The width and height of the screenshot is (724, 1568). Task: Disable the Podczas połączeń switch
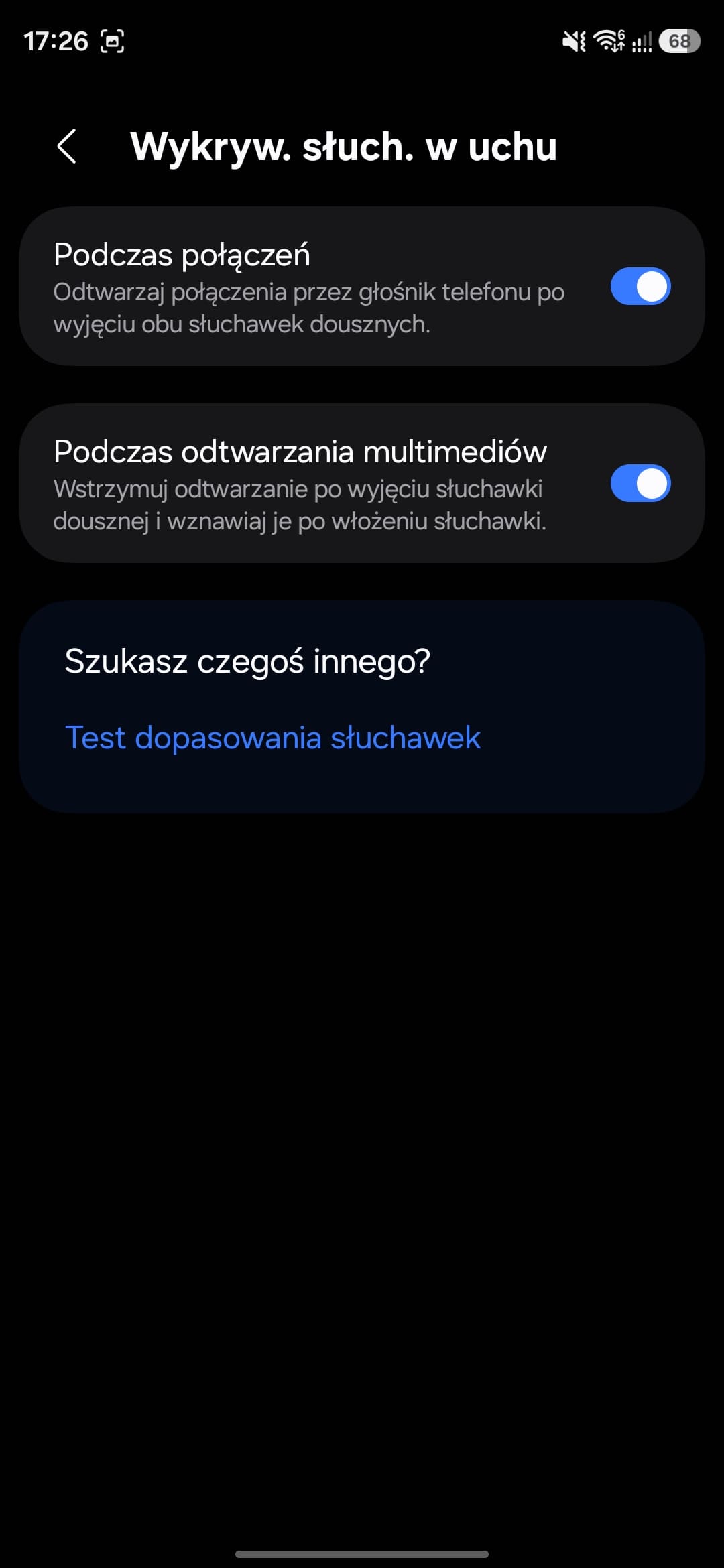point(640,287)
